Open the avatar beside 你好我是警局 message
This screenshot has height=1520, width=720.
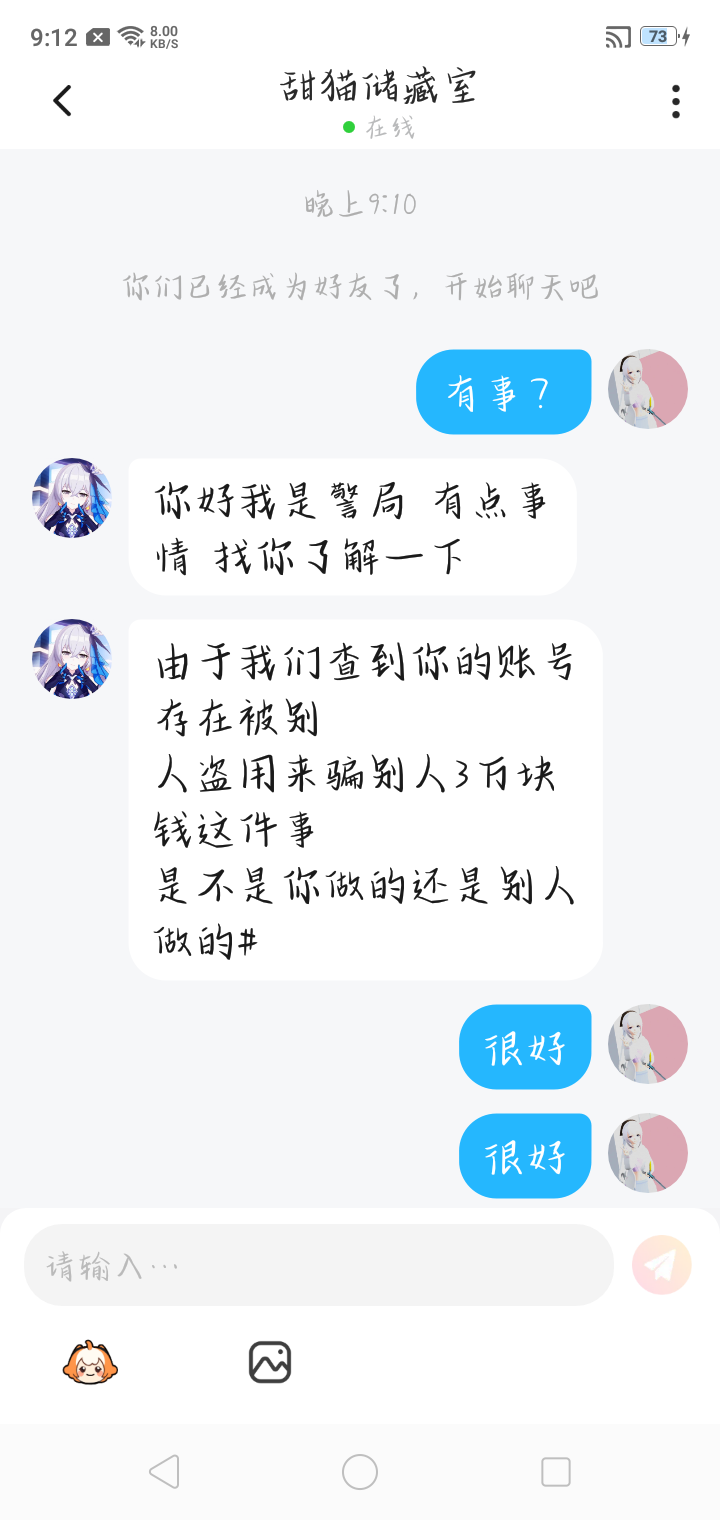click(72, 498)
